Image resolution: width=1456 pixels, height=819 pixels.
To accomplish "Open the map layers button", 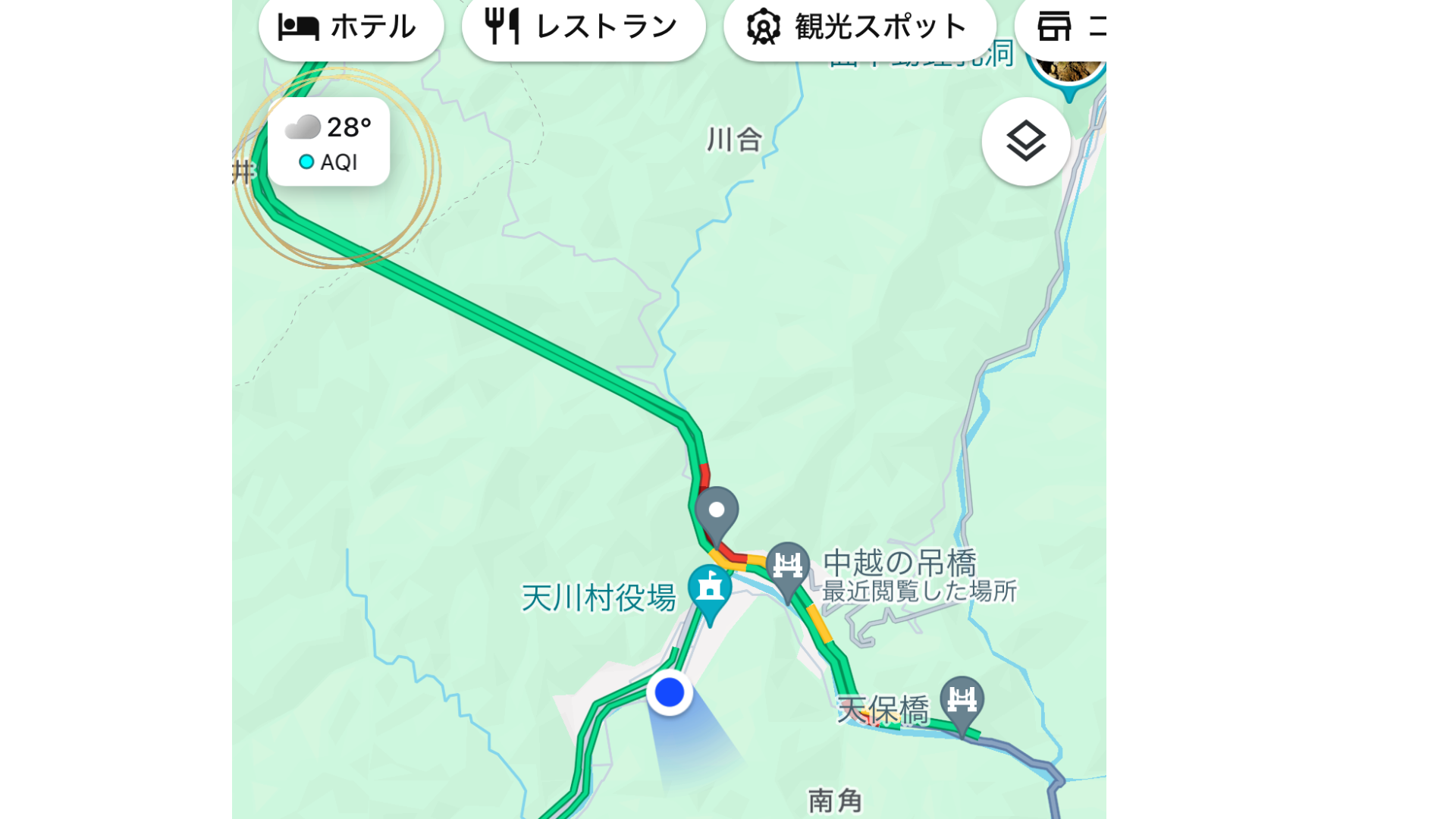I will [x=1025, y=142].
